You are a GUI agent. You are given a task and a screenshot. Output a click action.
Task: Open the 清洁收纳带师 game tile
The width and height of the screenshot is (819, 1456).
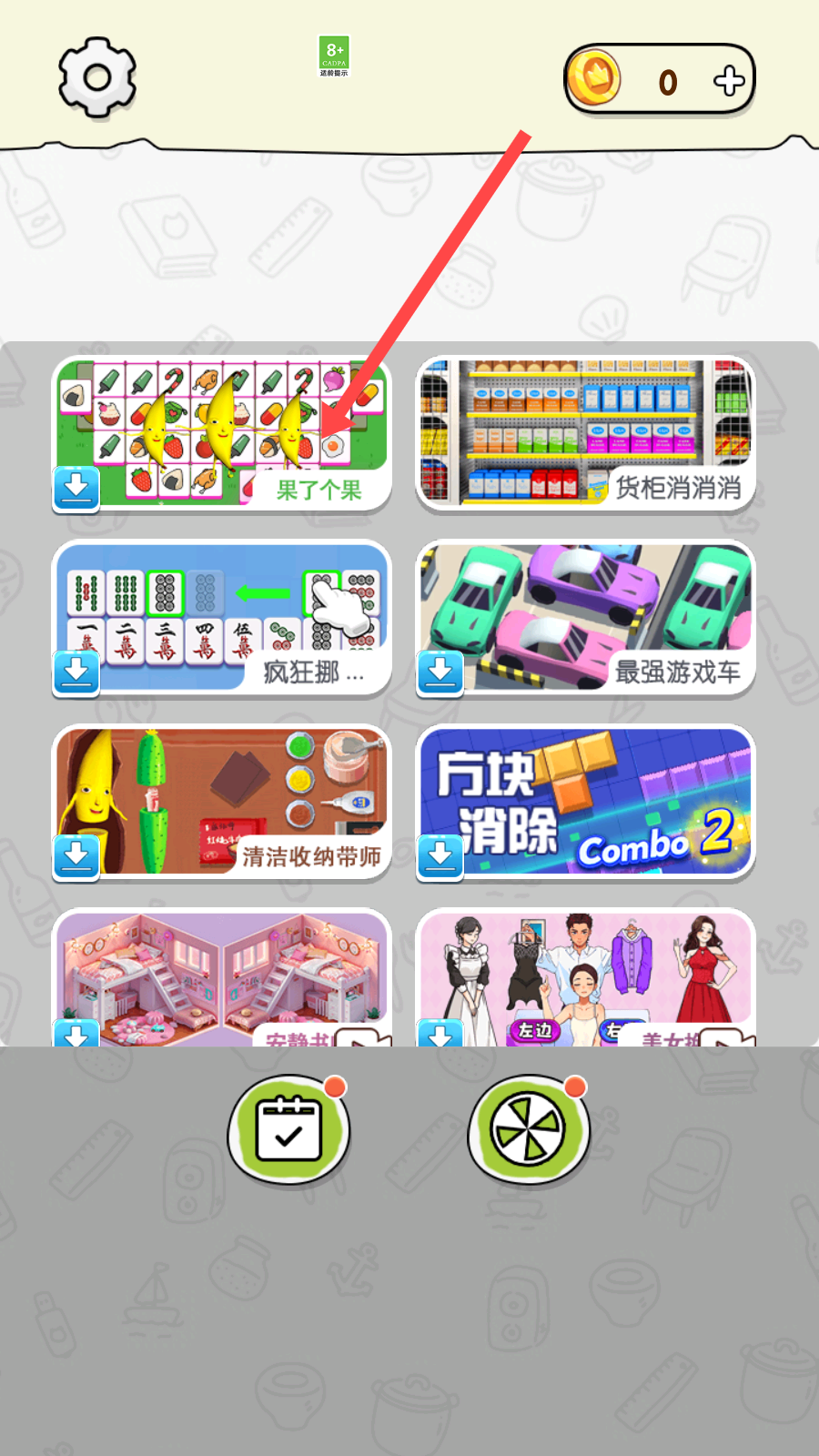click(x=222, y=803)
